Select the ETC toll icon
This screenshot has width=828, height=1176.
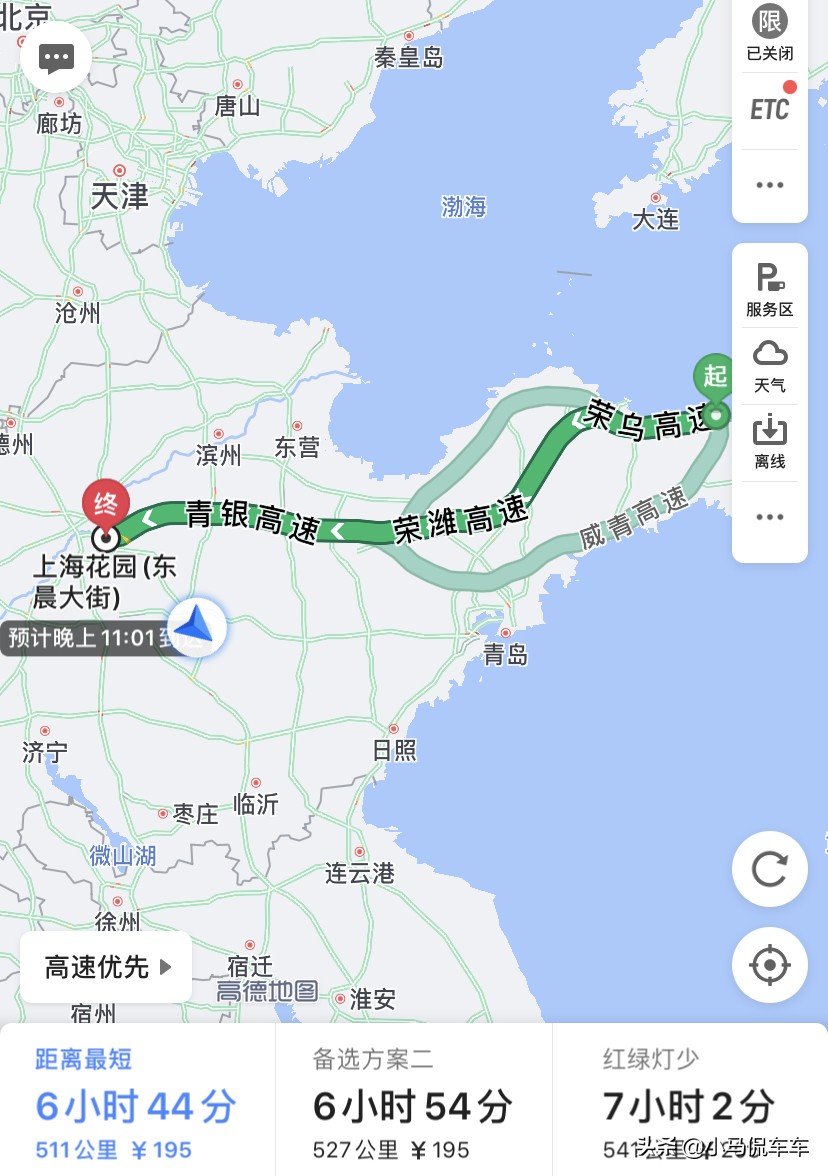click(x=769, y=108)
